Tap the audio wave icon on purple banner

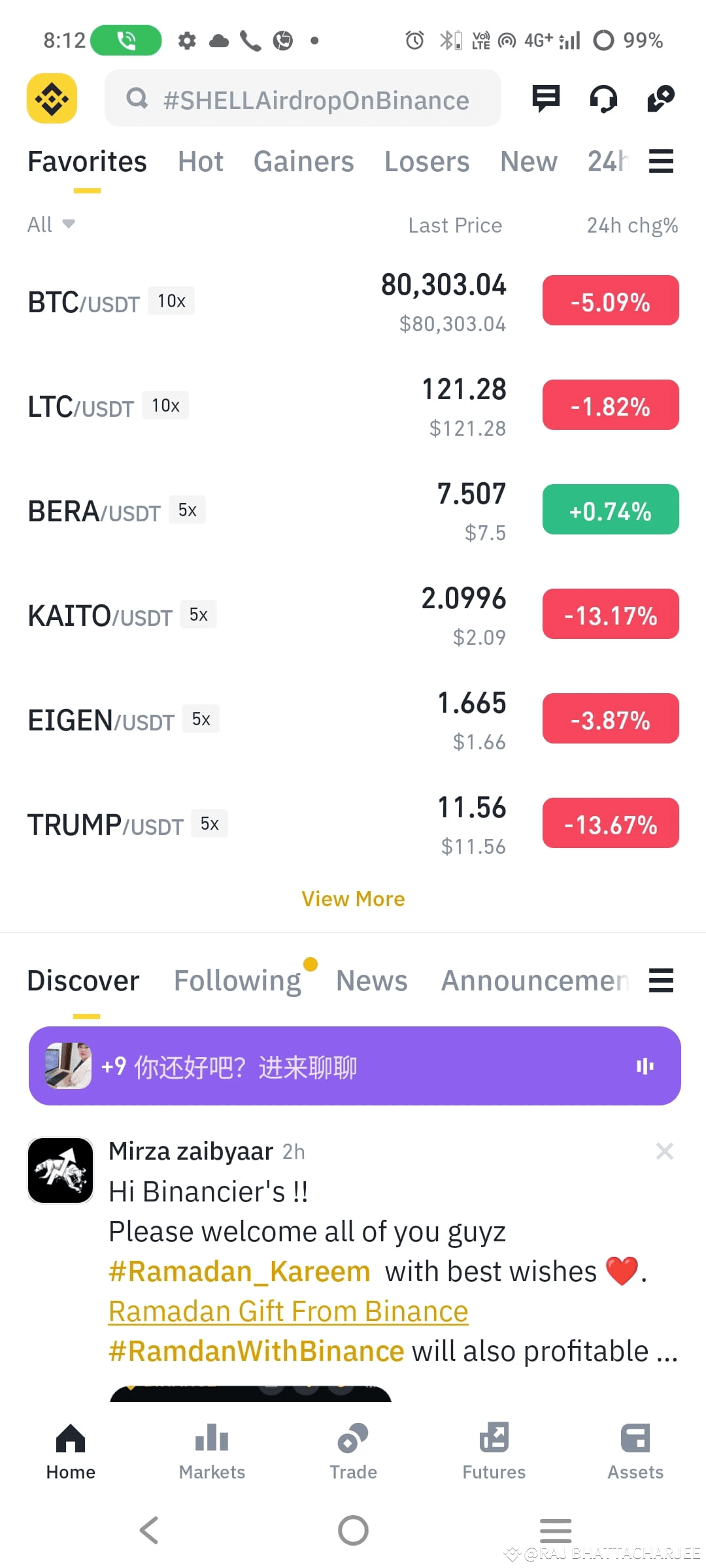(645, 1066)
